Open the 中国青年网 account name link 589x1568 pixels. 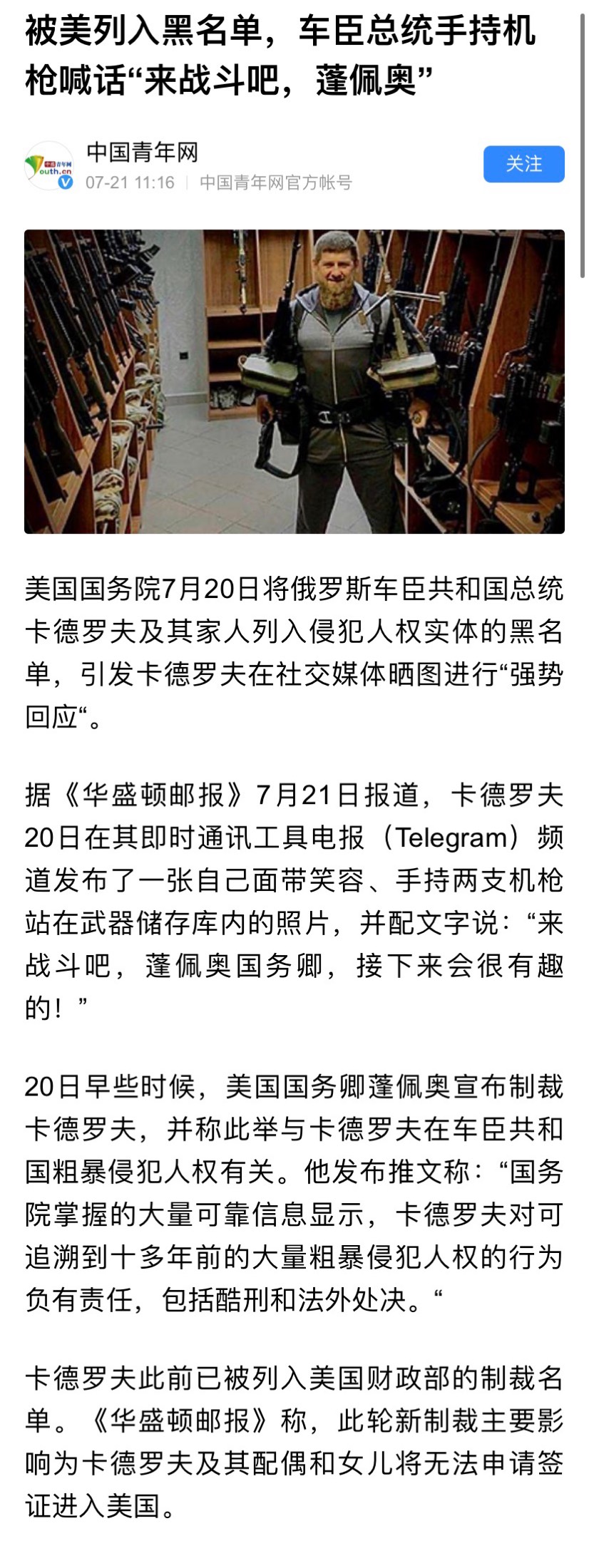point(142,151)
